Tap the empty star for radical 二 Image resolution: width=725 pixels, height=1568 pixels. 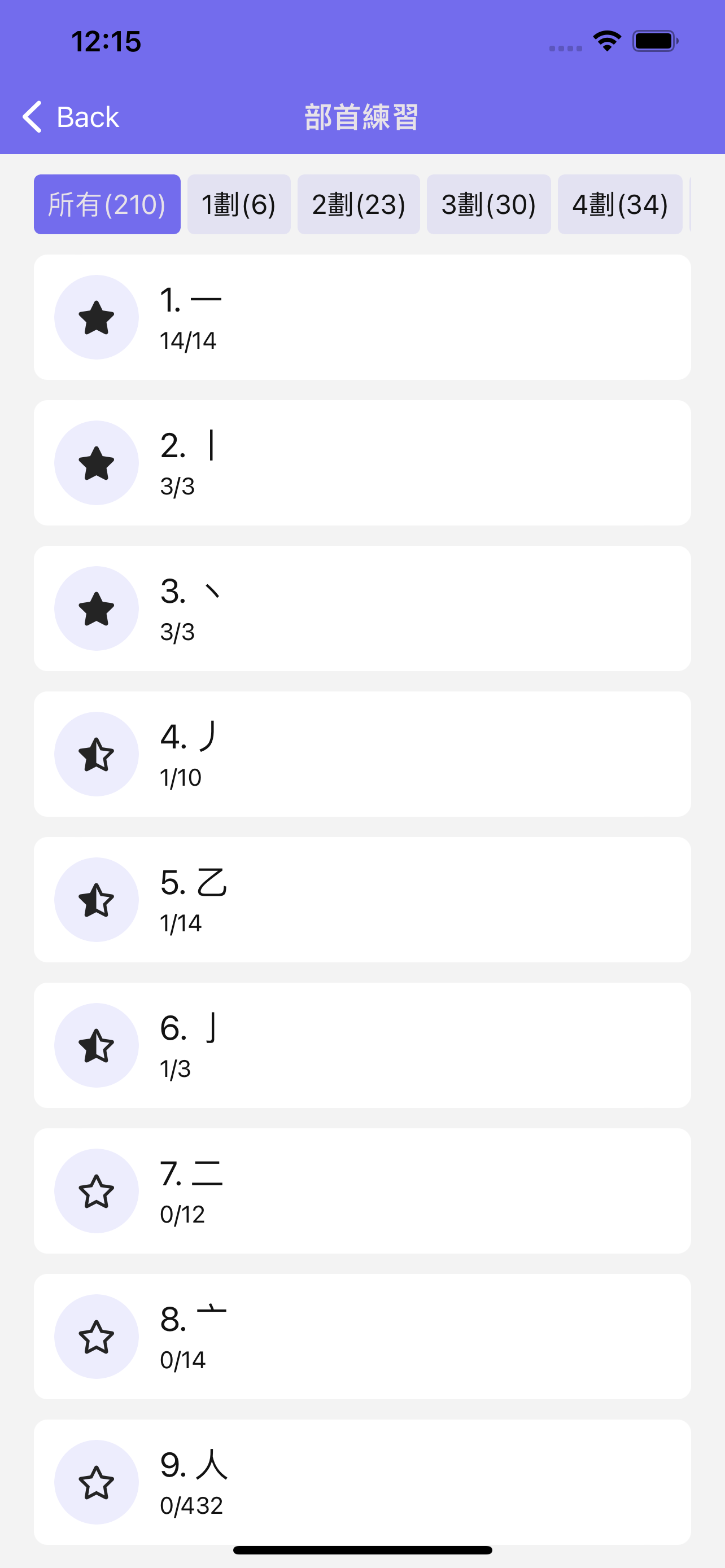pos(96,1190)
